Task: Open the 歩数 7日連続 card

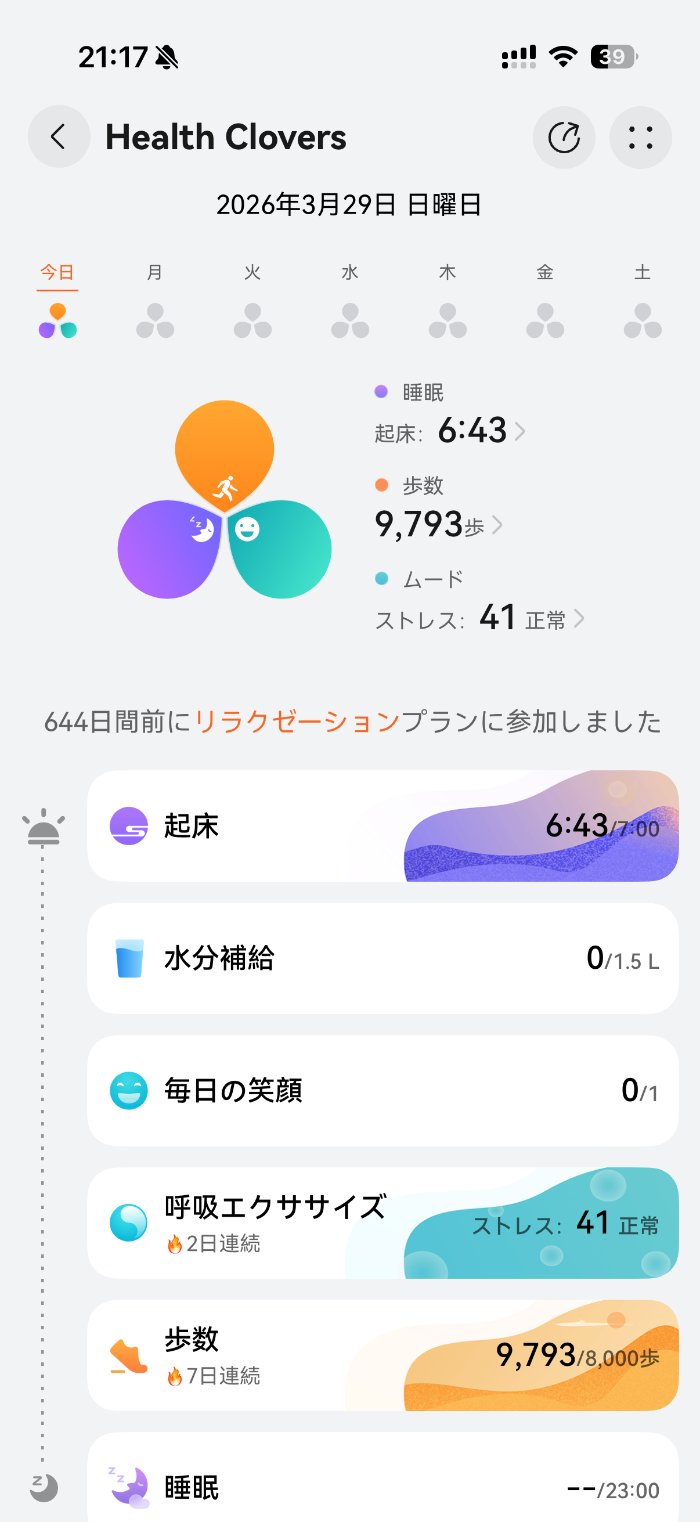Action: point(383,1355)
